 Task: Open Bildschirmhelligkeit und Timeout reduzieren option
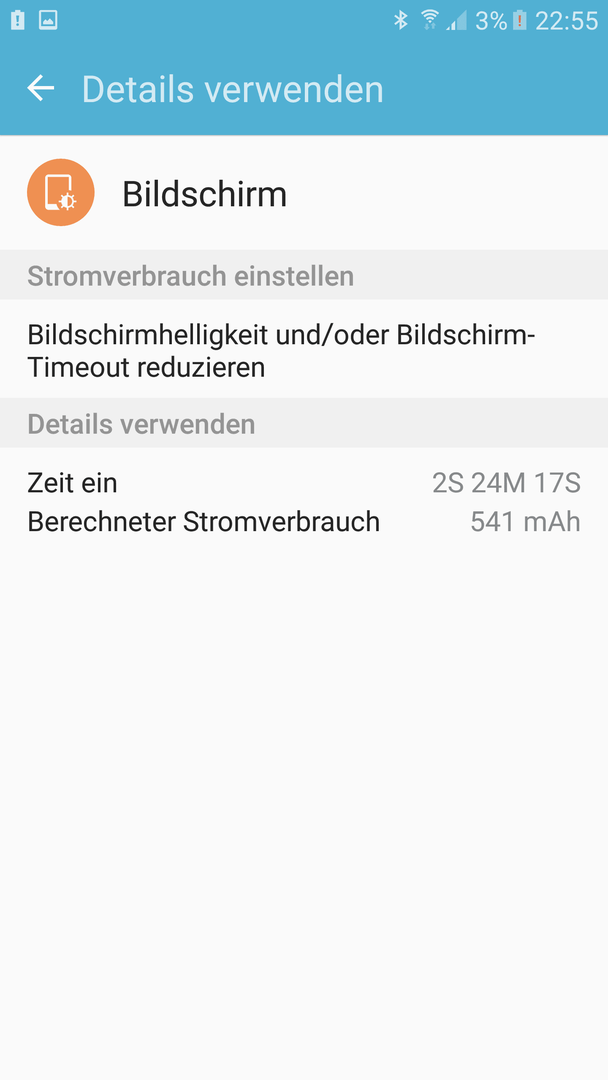coord(304,349)
